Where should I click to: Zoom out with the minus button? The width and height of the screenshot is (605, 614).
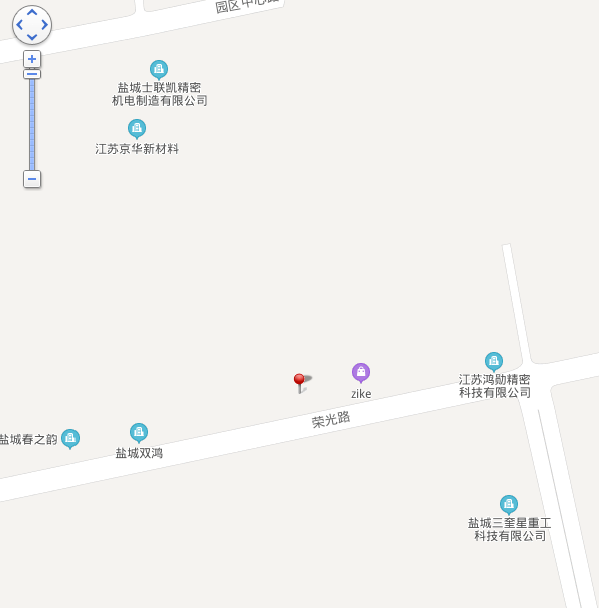[x=32, y=179]
